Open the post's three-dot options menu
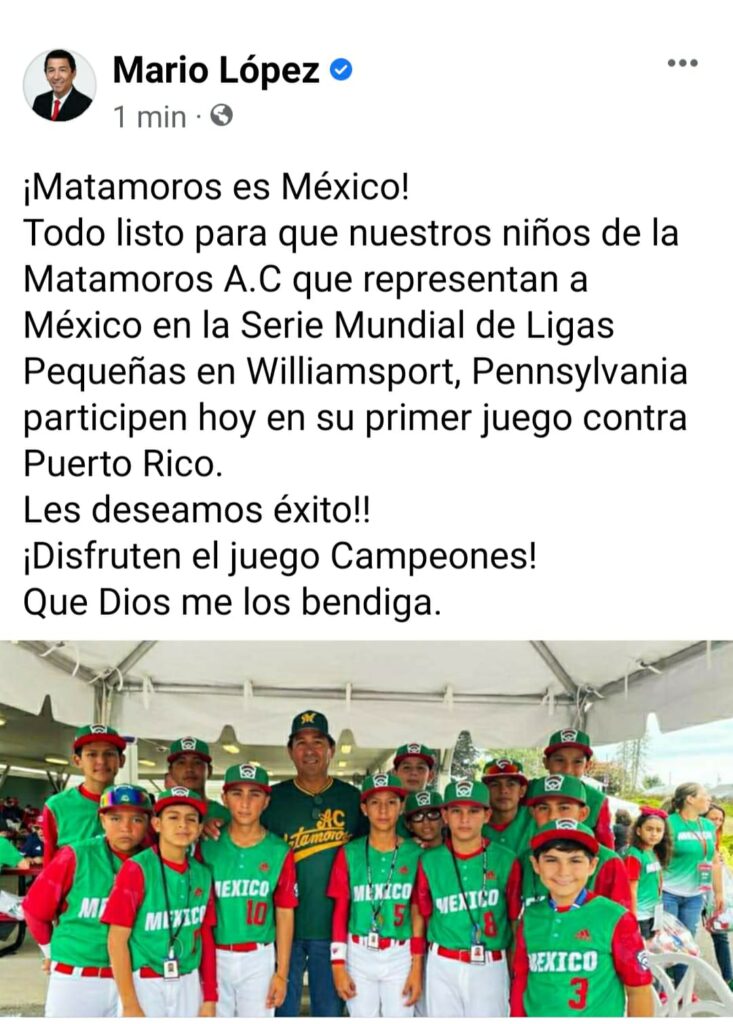 click(x=682, y=63)
